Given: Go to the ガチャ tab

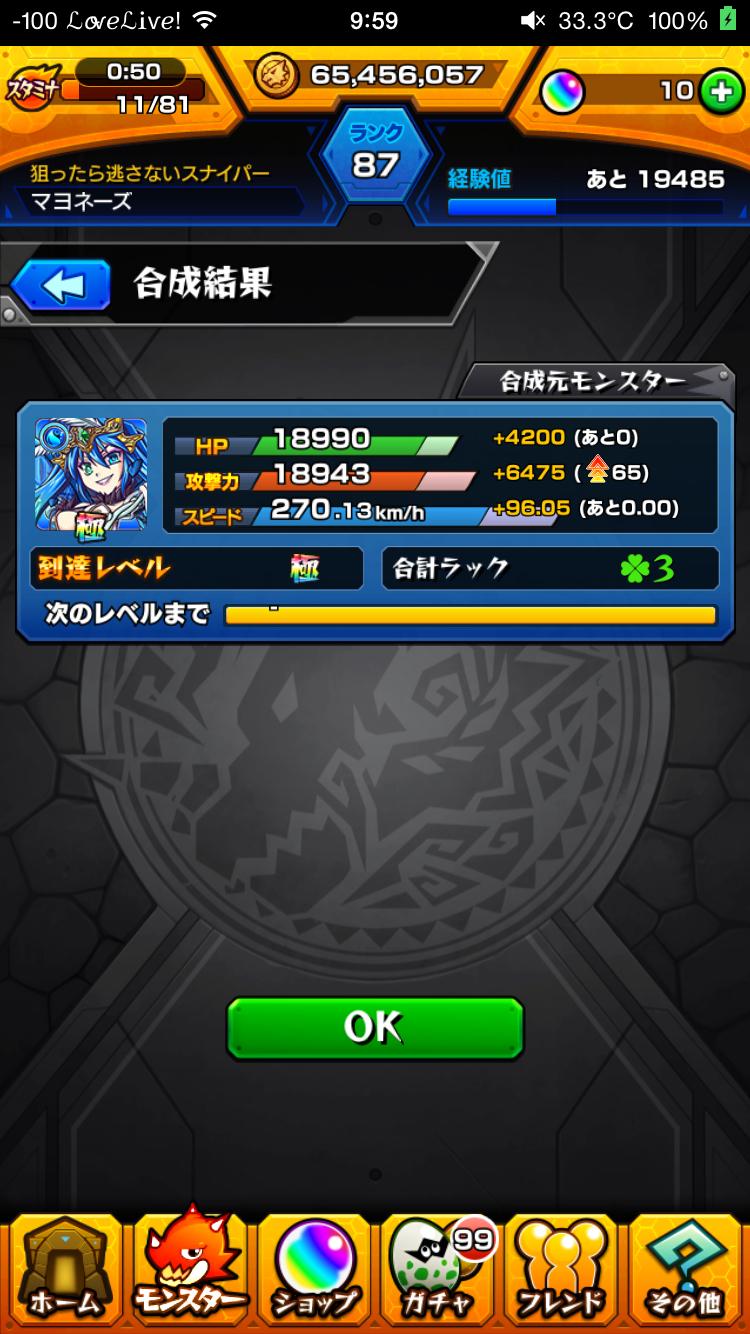Looking at the screenshot, I should click(437, 1270).
